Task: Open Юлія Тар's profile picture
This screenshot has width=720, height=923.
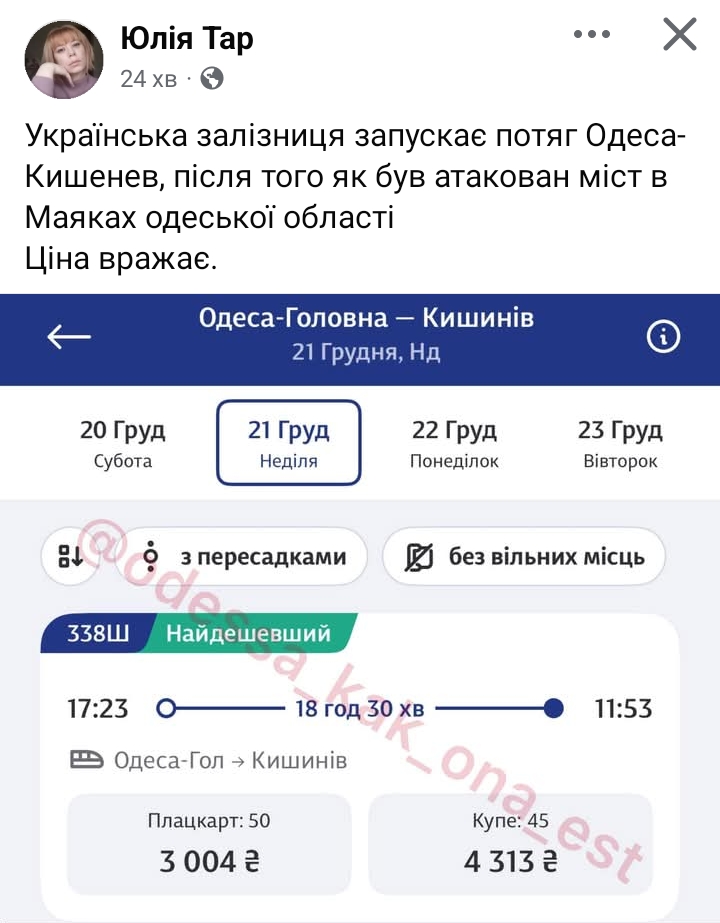Action: click(63, 59)
